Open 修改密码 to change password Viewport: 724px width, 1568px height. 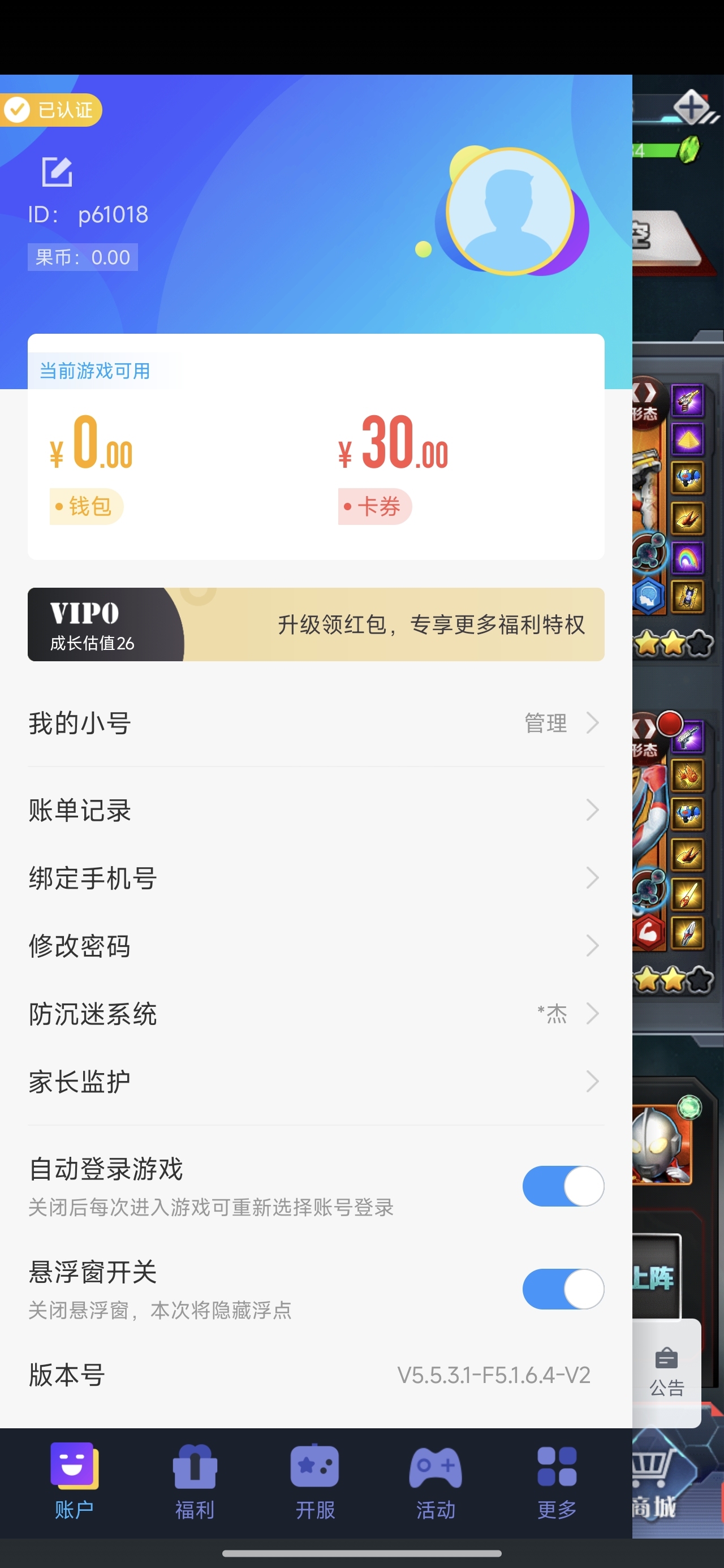(x=316, y=945)
